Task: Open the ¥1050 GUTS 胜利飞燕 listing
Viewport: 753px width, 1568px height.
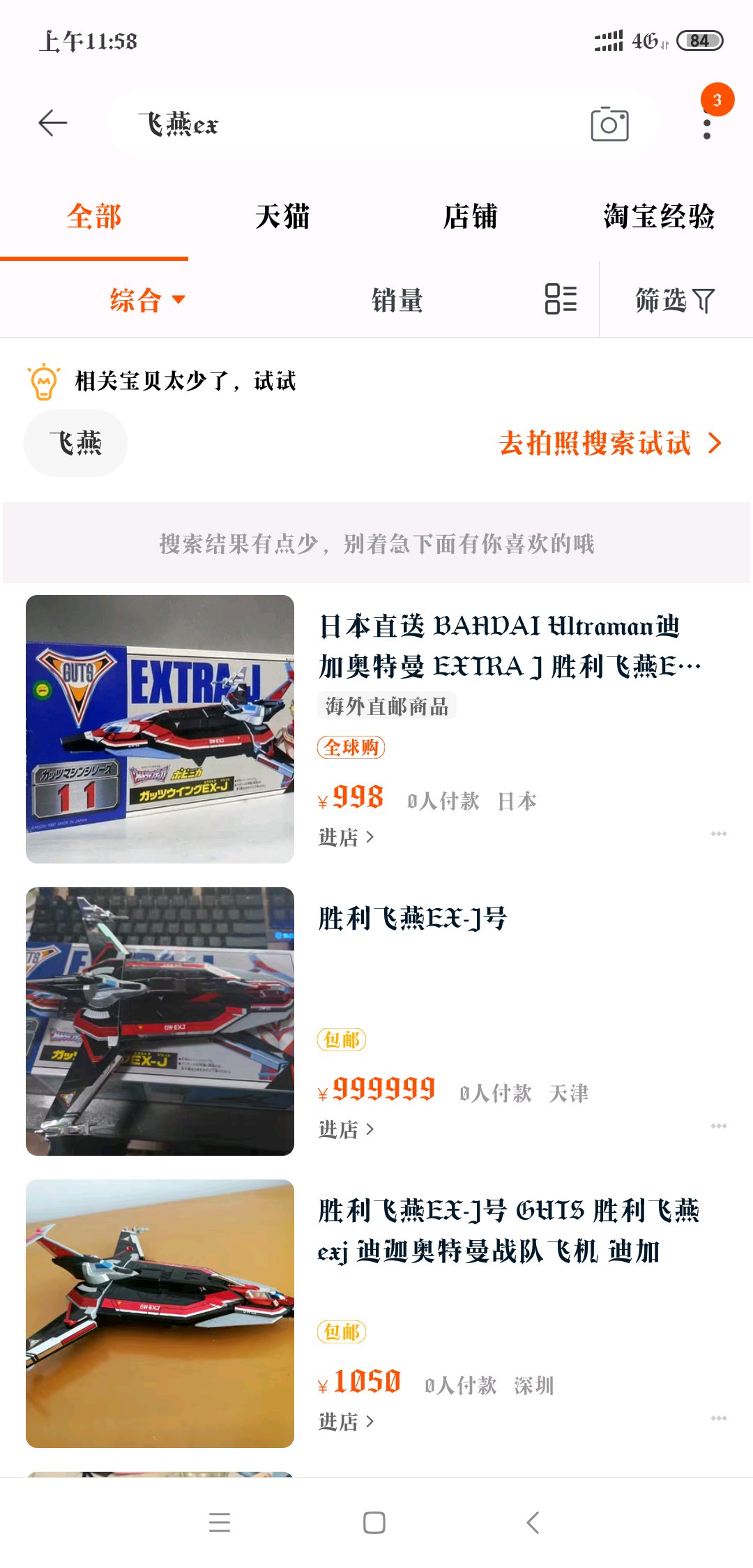Action: 509,1230
